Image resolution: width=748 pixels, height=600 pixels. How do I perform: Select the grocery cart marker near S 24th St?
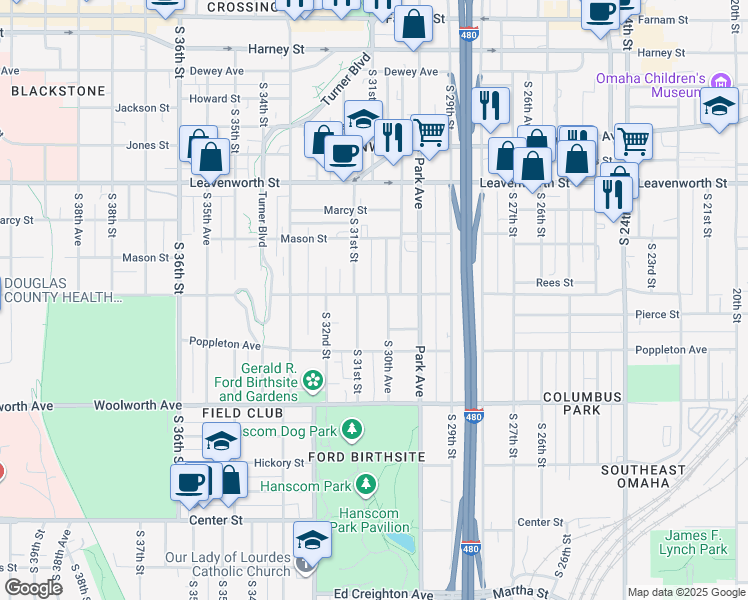(633, 141)
